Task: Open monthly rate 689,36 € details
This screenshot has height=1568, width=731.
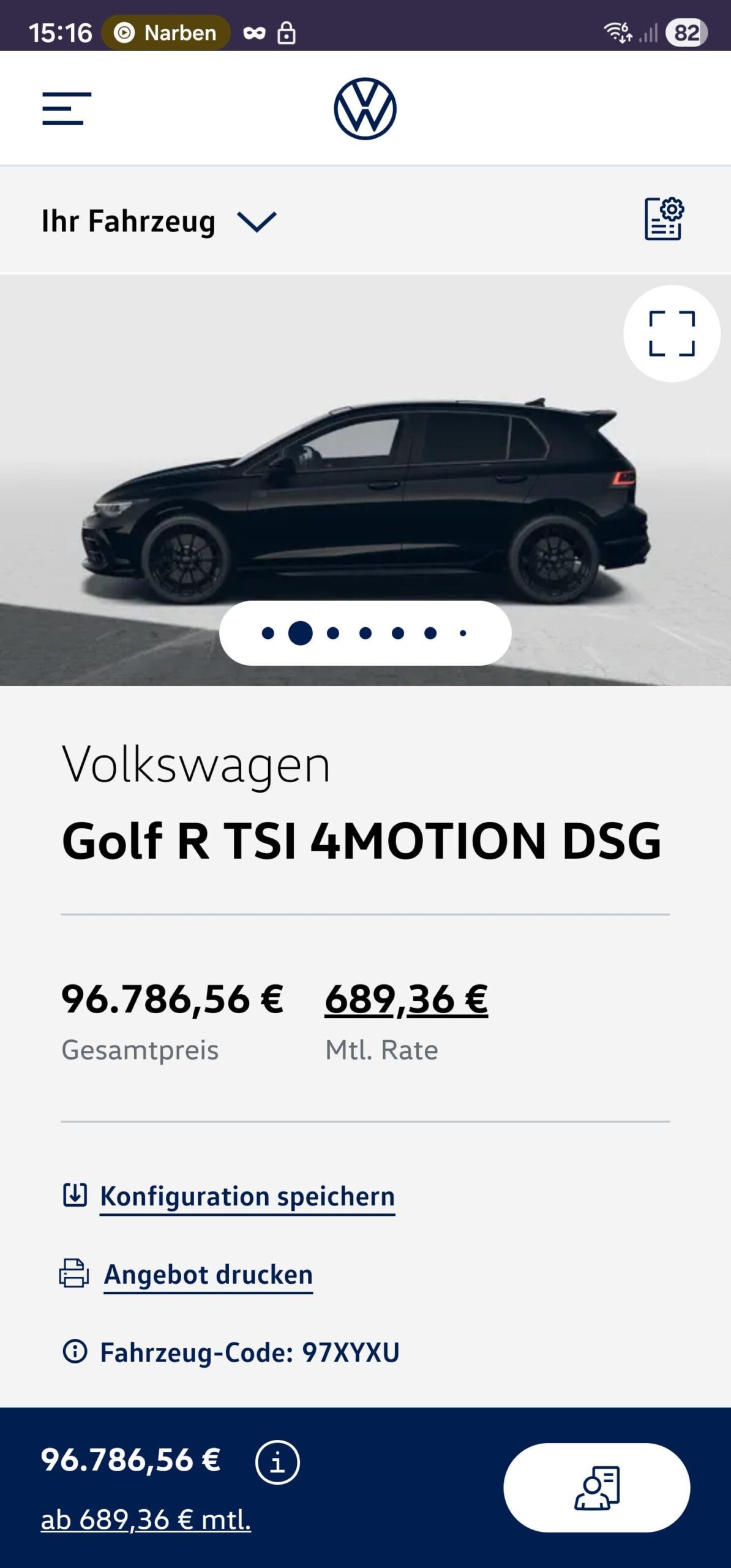Action: [406, 999]
